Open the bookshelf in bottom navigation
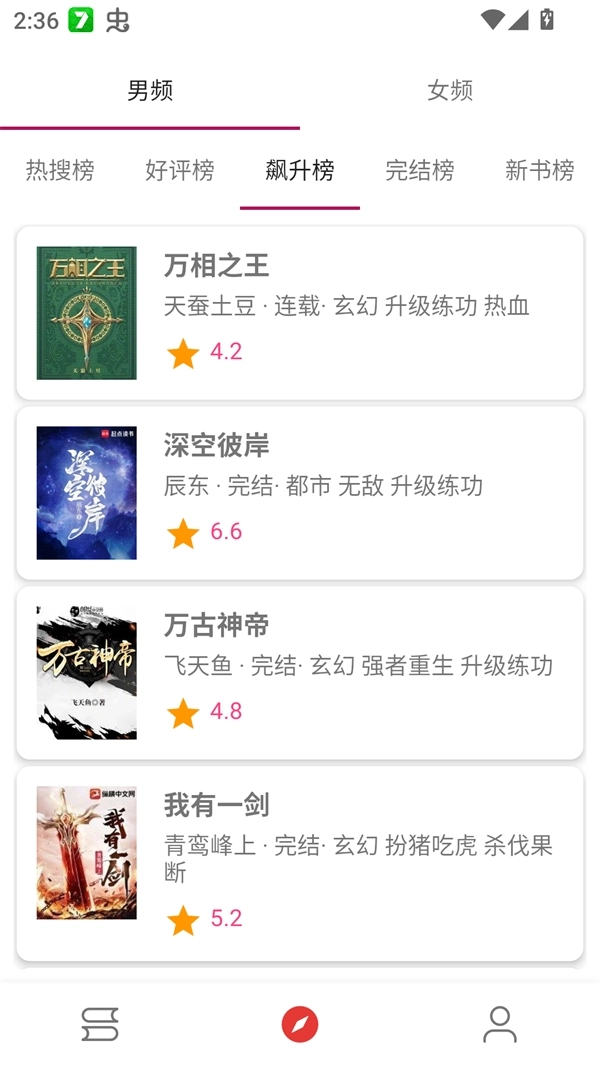This screenshot has width=600, height=1066. [100, 1025]
